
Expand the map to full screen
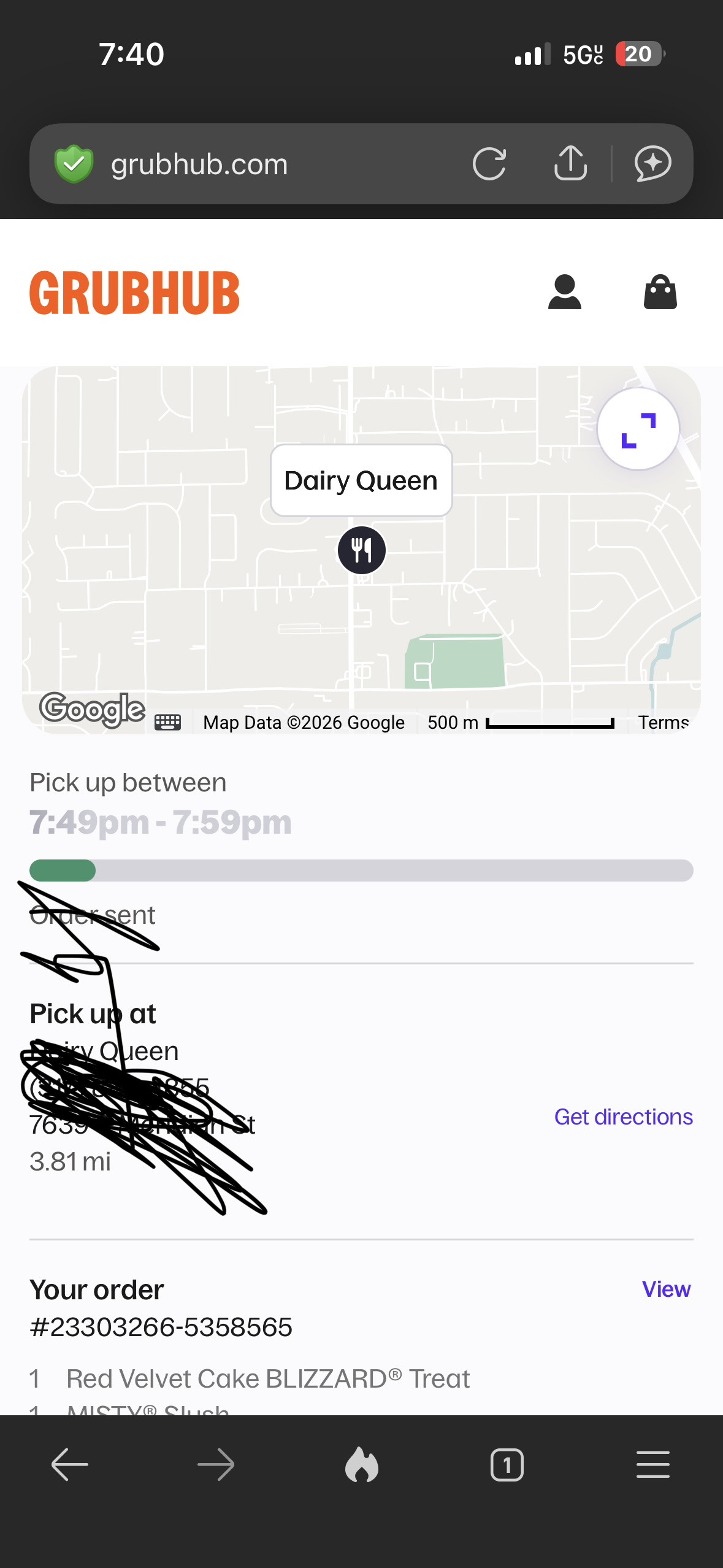(x=638, y=429)
